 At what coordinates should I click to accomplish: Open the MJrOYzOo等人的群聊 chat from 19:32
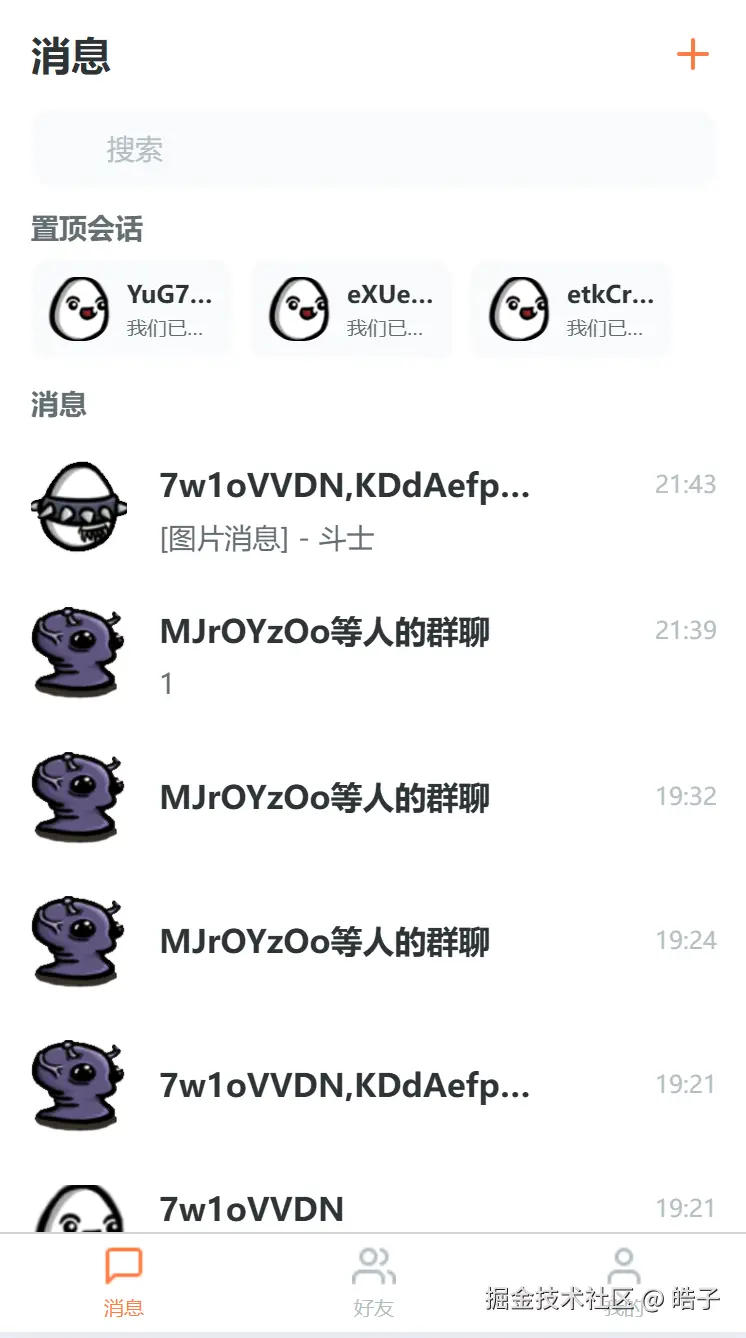(x=373, y=797)
